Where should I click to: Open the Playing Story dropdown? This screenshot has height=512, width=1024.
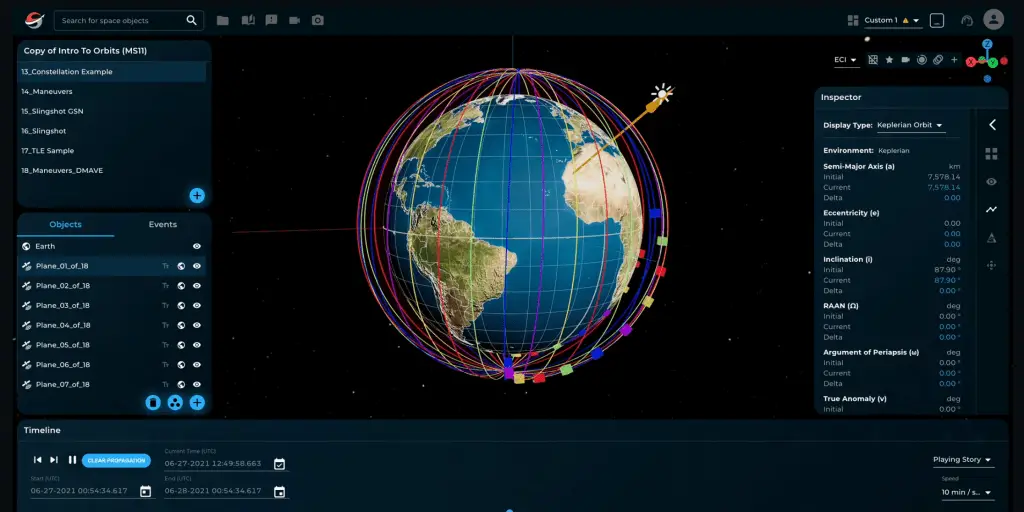(x=962, y=460)
